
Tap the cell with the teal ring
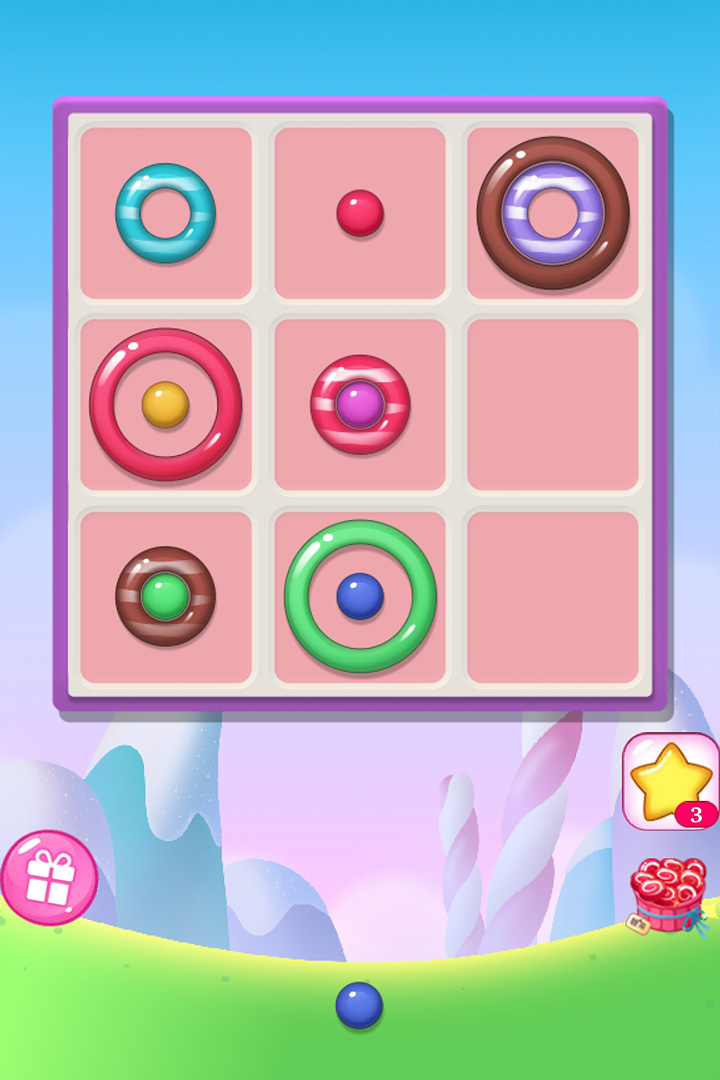click(x=166, y=213)
